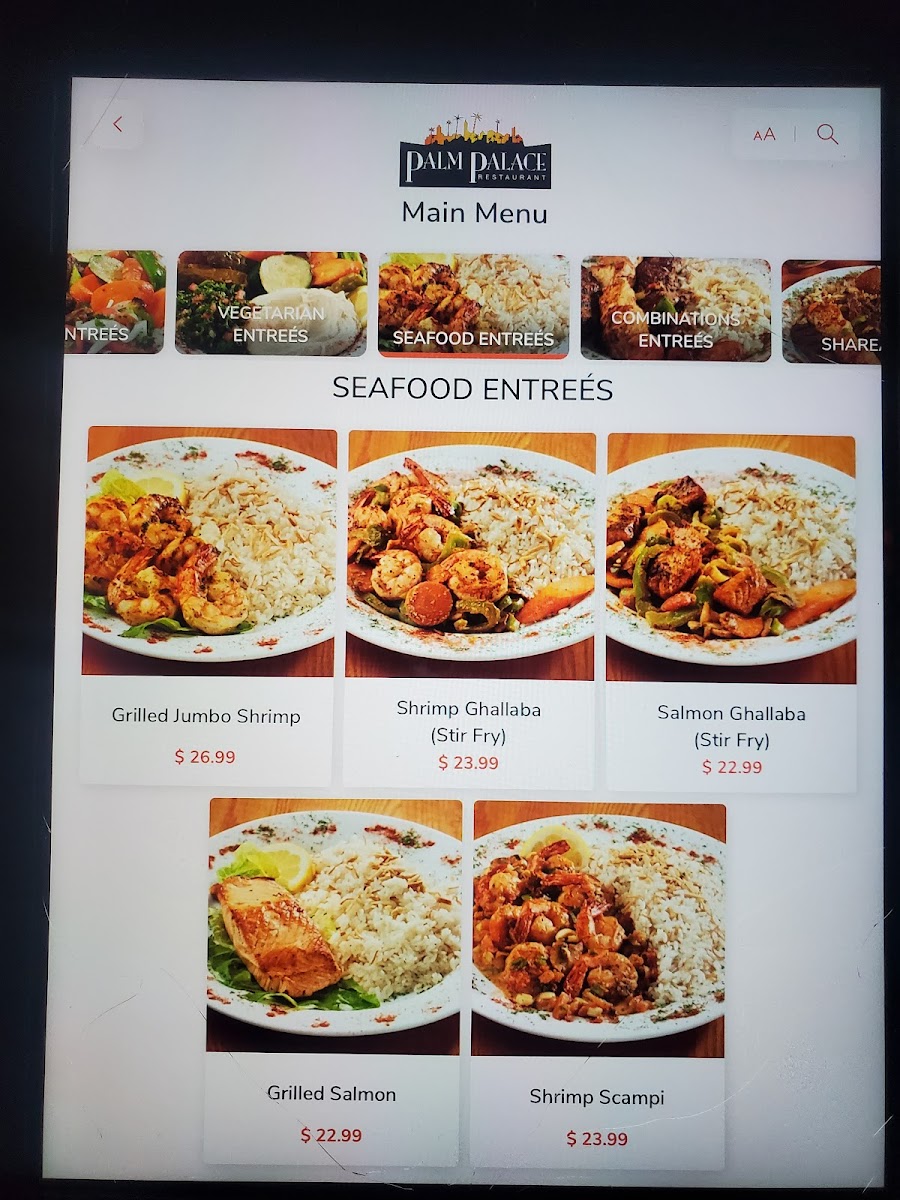Select the Seafood Entrees category

(473, 305)
